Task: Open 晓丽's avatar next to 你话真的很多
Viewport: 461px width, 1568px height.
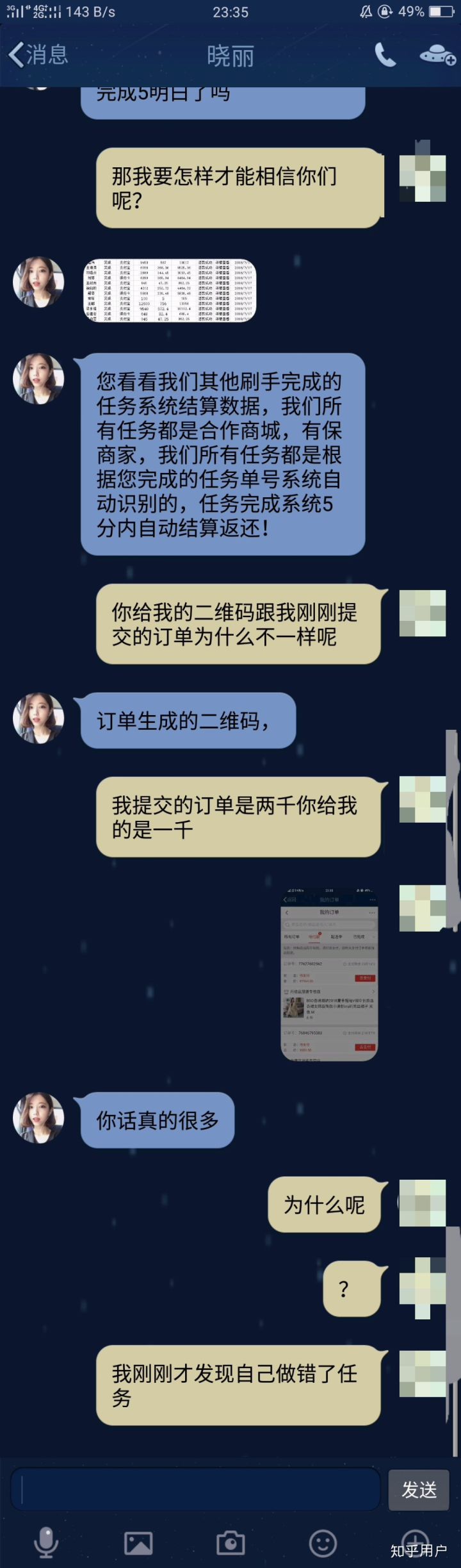Action: tap(38, 1118)
